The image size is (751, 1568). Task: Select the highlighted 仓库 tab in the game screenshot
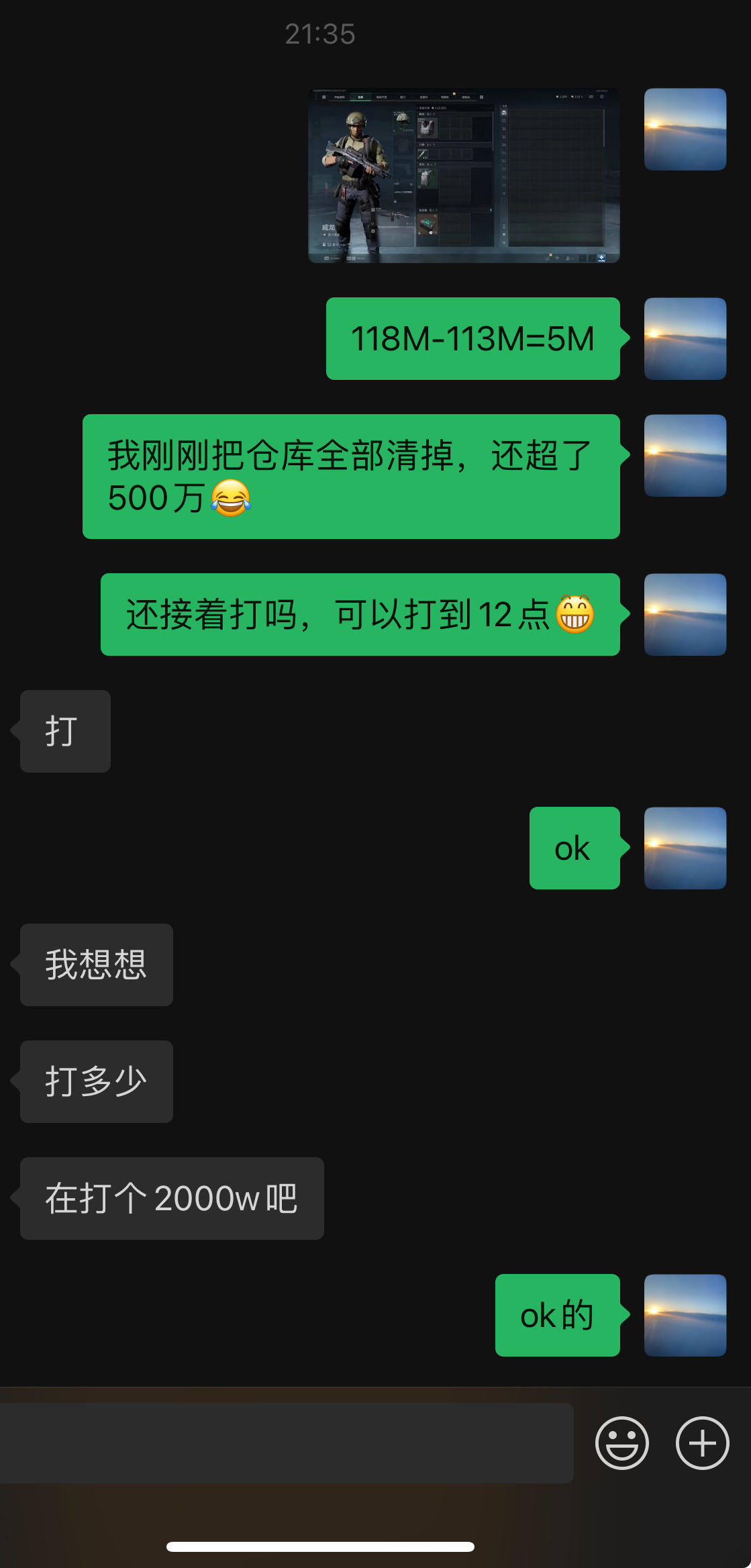[362, 98]
